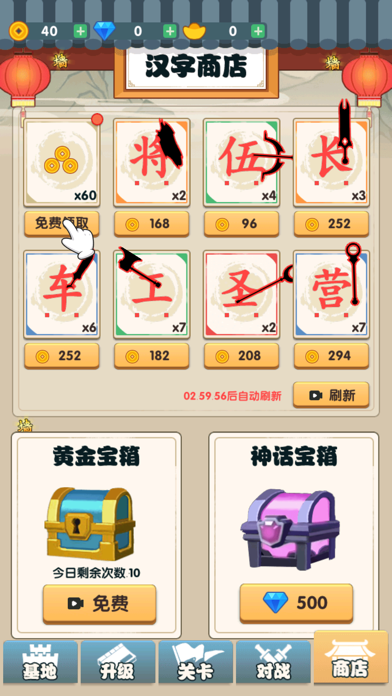392x696 pixels.
Task: Add more coins with the plus button
Action: tap(80, 32)
